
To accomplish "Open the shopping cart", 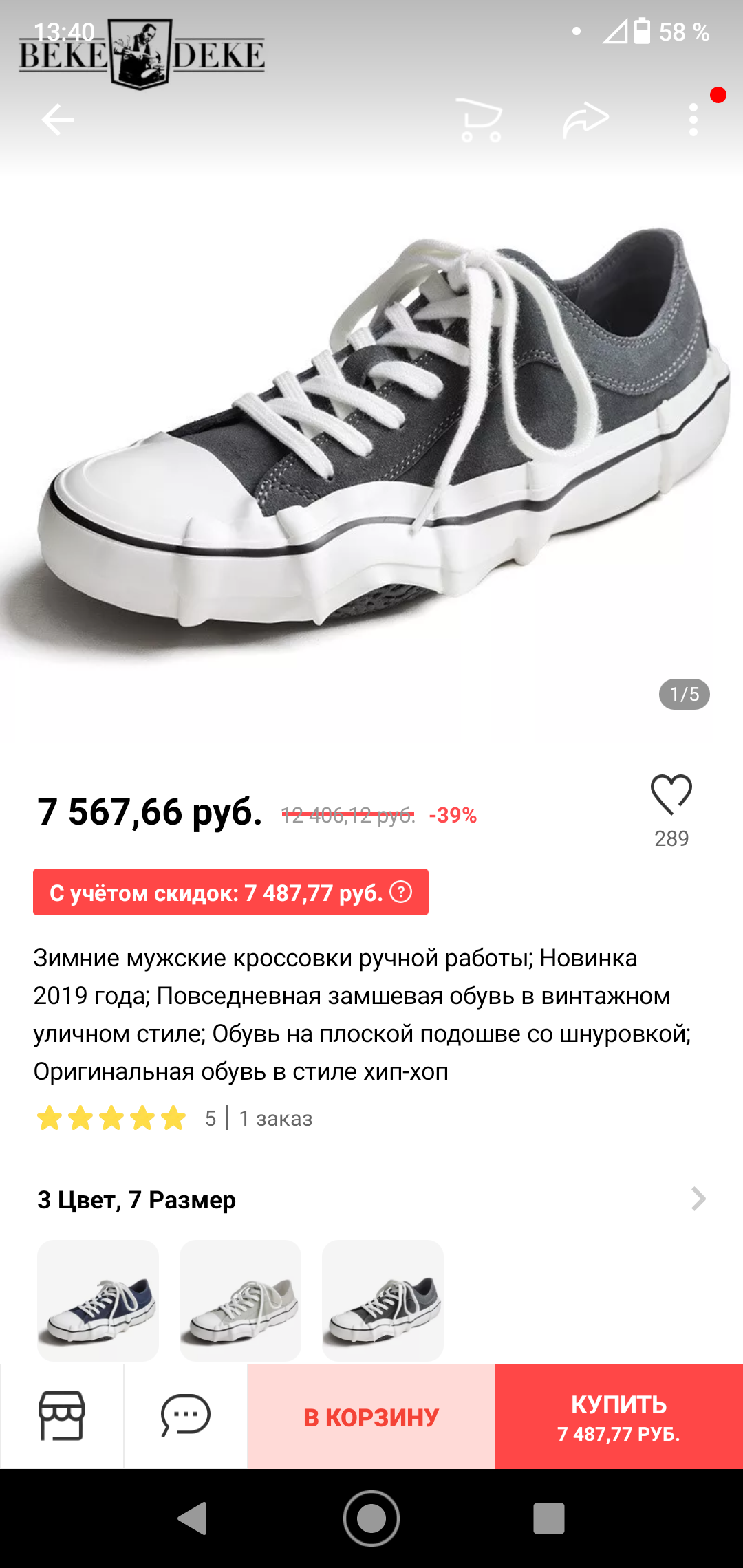I will (x=480, y=120).
